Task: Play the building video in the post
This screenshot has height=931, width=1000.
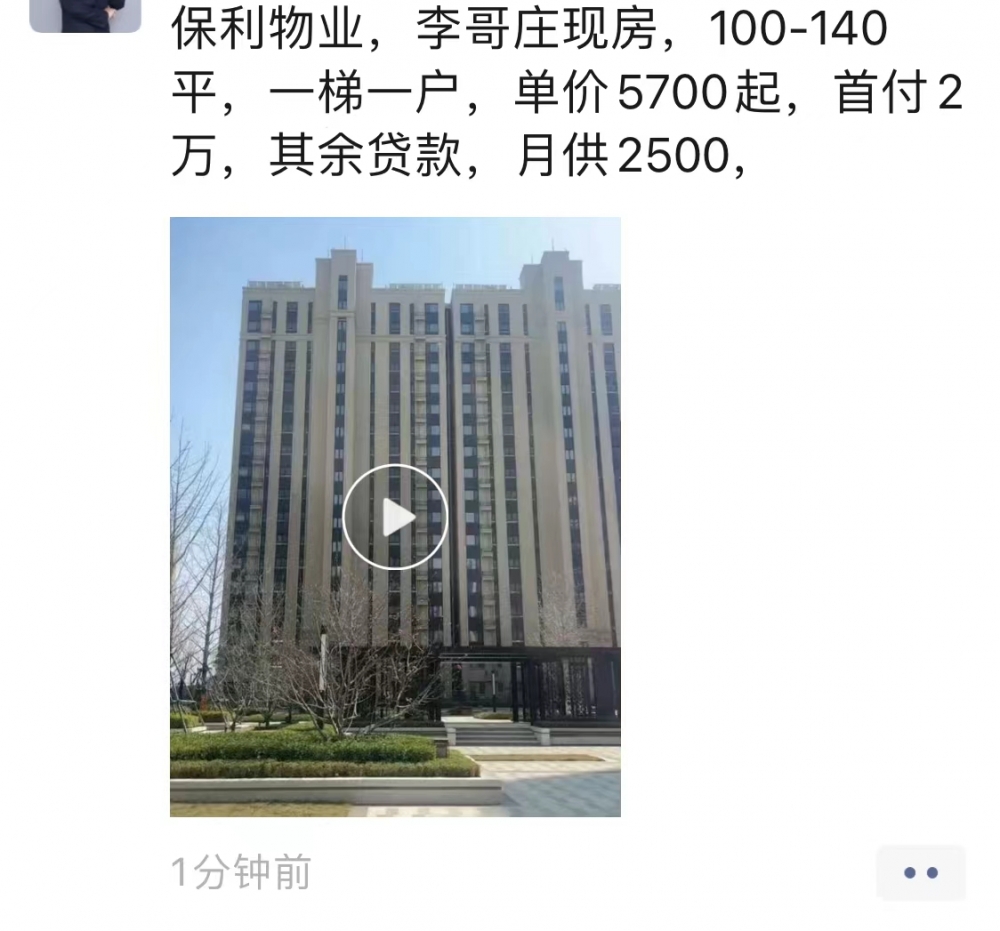Action: click(x=395, y=517)
